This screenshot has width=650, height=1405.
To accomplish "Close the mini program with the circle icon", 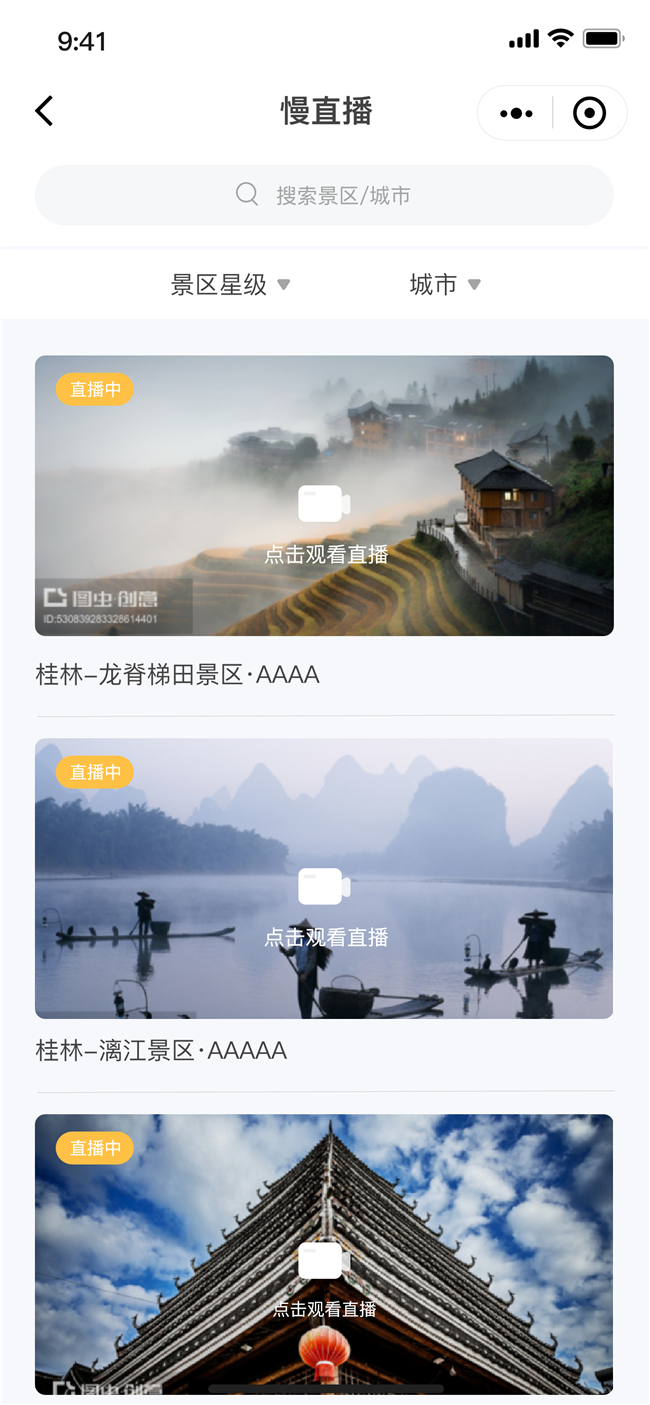I will pos(589,113).
